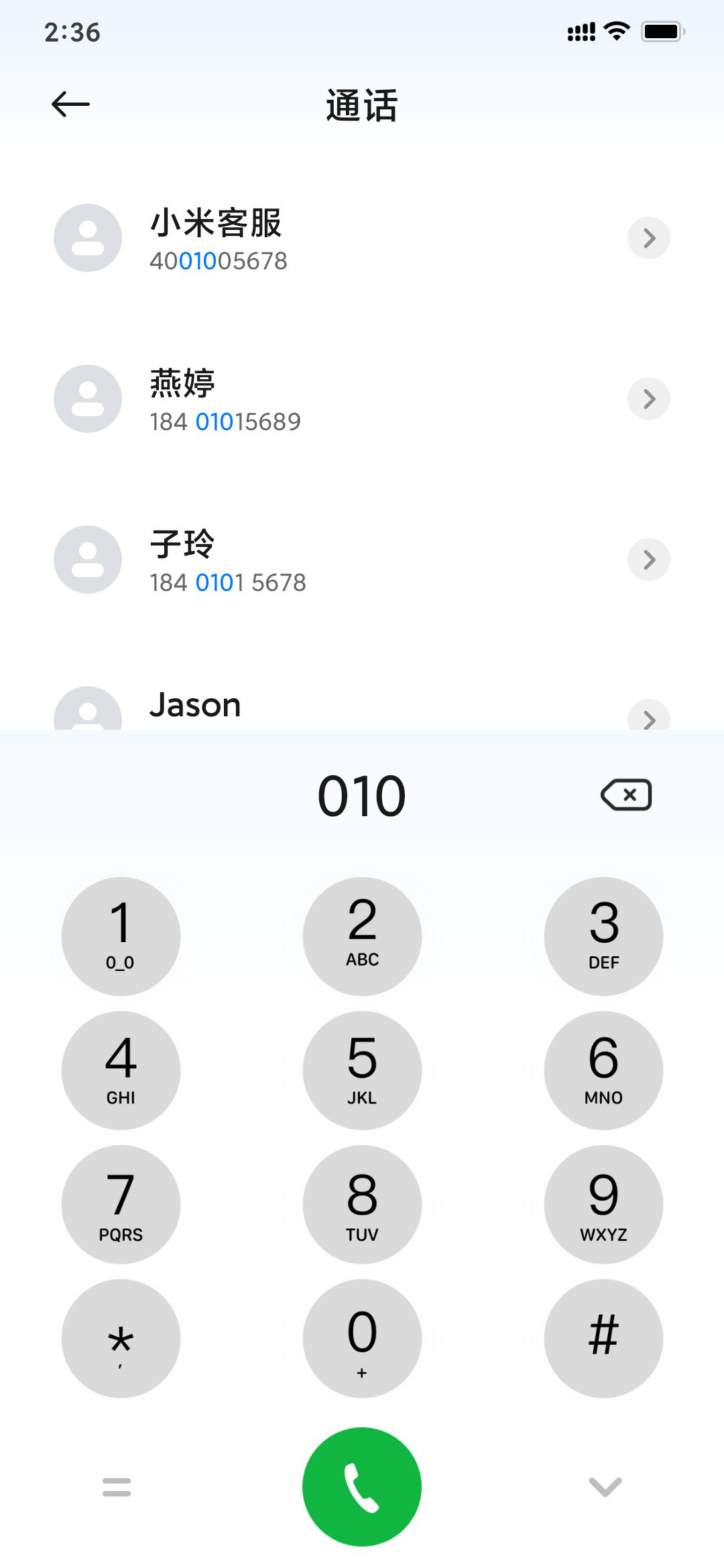Go back using the top-left arrow

coord(70,104)
